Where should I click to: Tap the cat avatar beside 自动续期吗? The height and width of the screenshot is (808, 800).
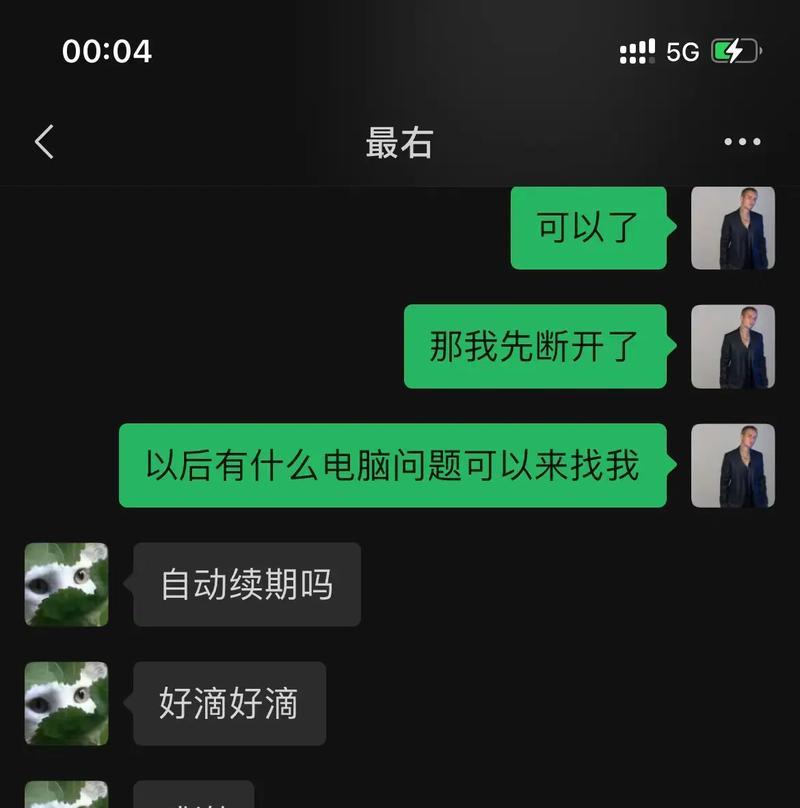coord(67,585)
